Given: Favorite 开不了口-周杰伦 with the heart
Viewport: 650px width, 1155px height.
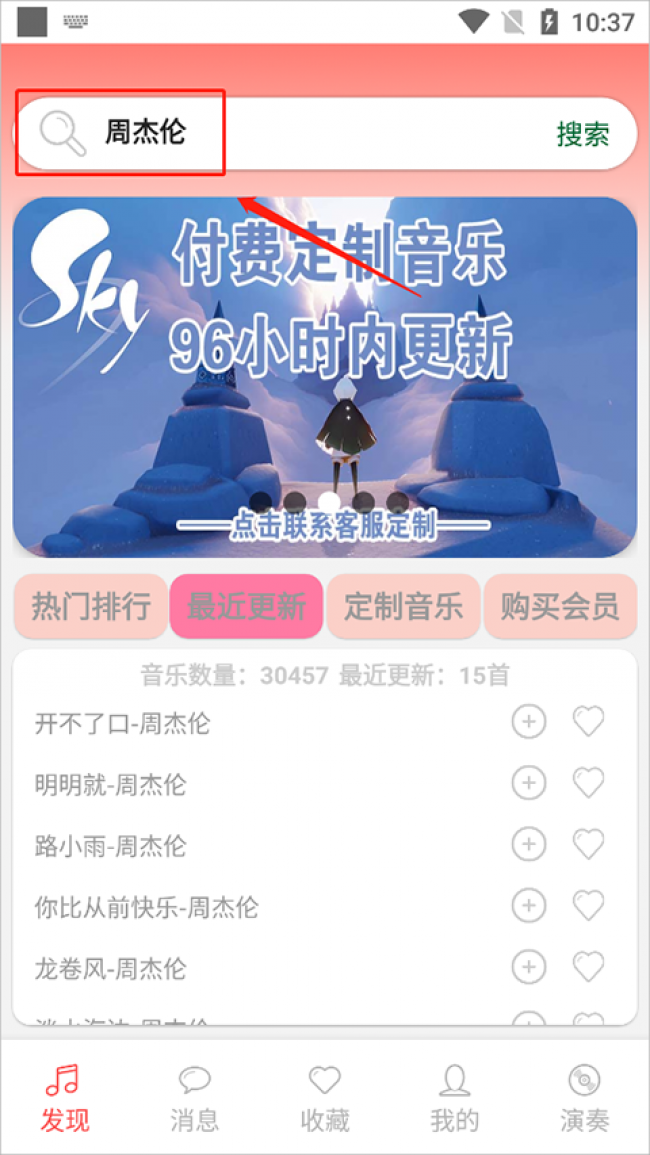Looking at the screenshot, I should coord(588,722).
